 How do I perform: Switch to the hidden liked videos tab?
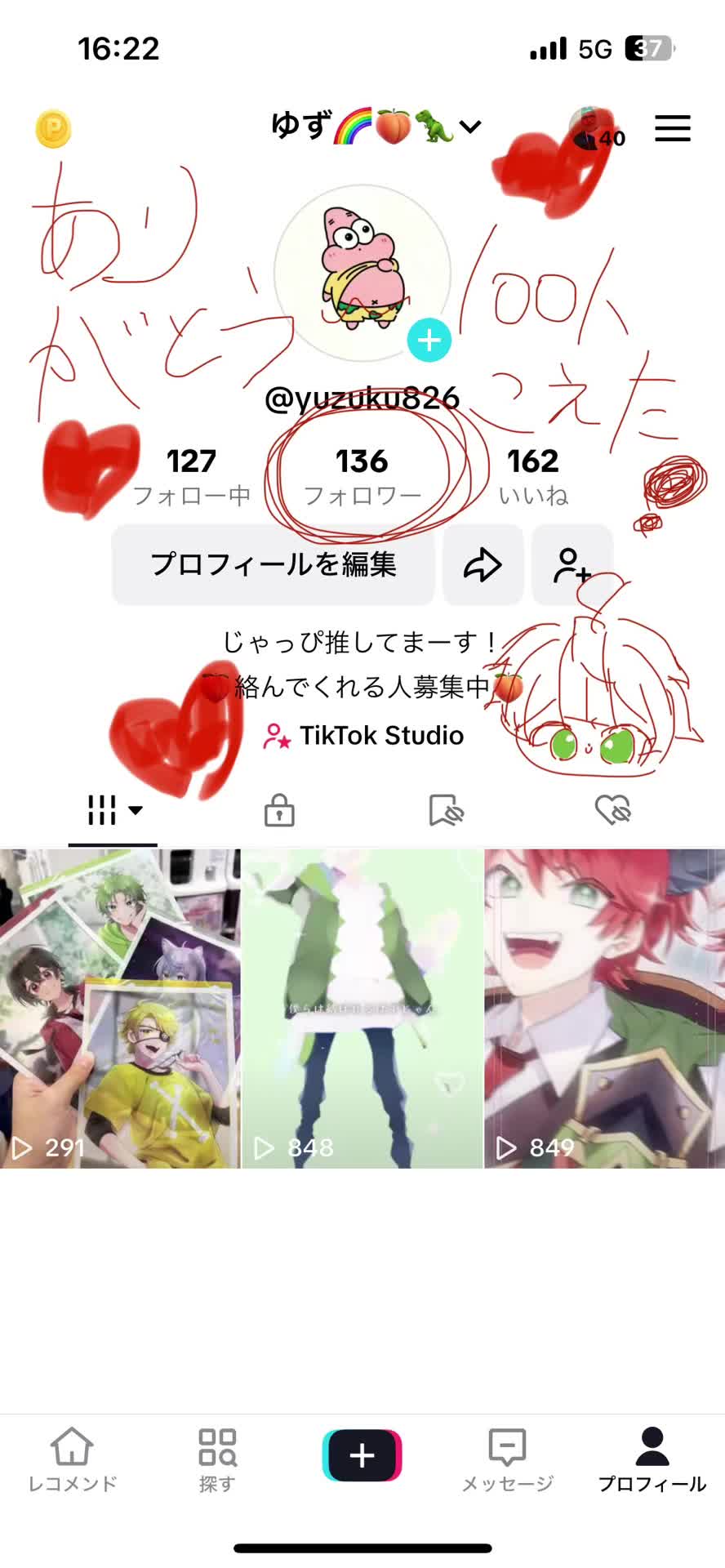click(612, 810)
